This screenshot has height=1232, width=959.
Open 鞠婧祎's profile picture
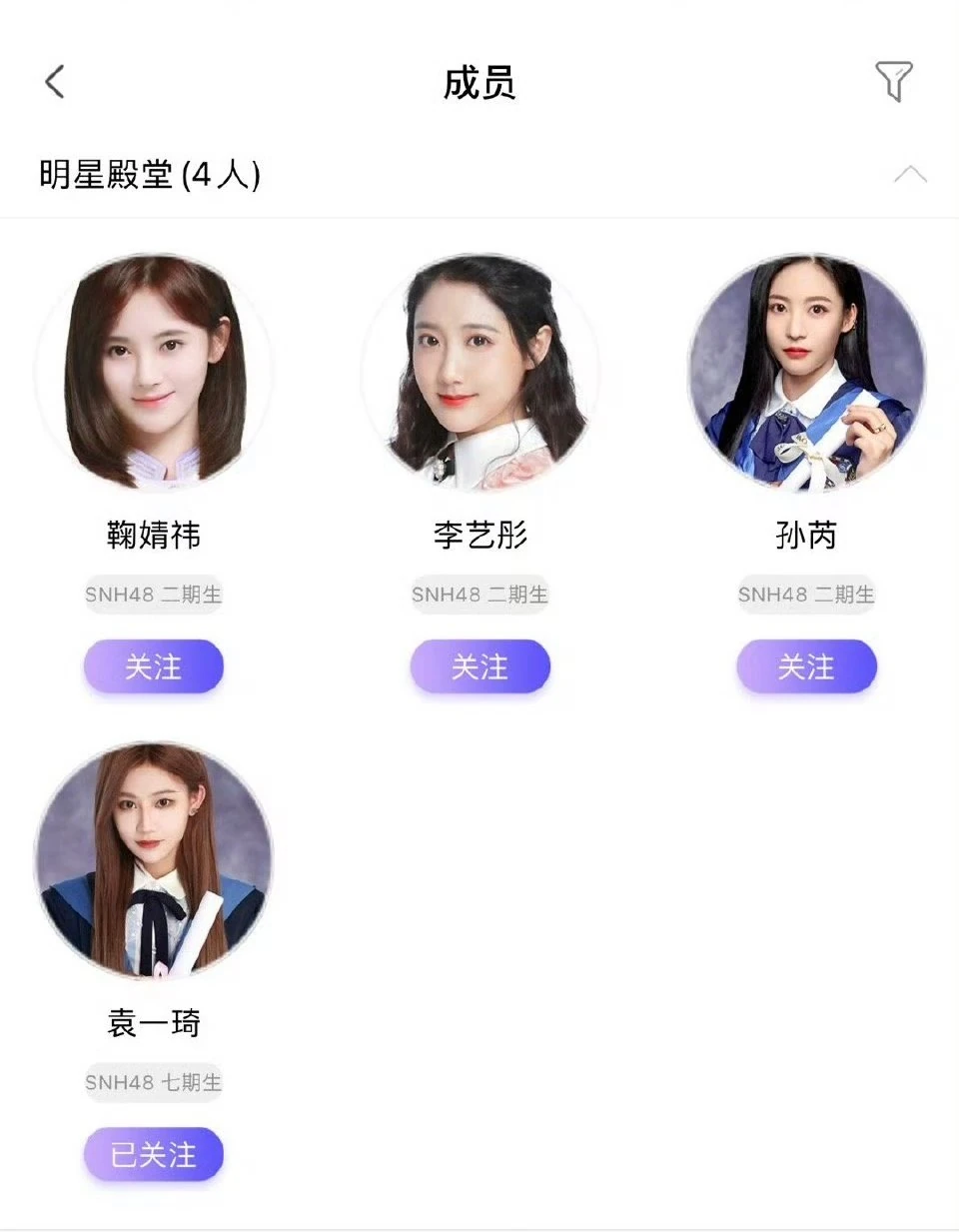[x=153, y=372]
